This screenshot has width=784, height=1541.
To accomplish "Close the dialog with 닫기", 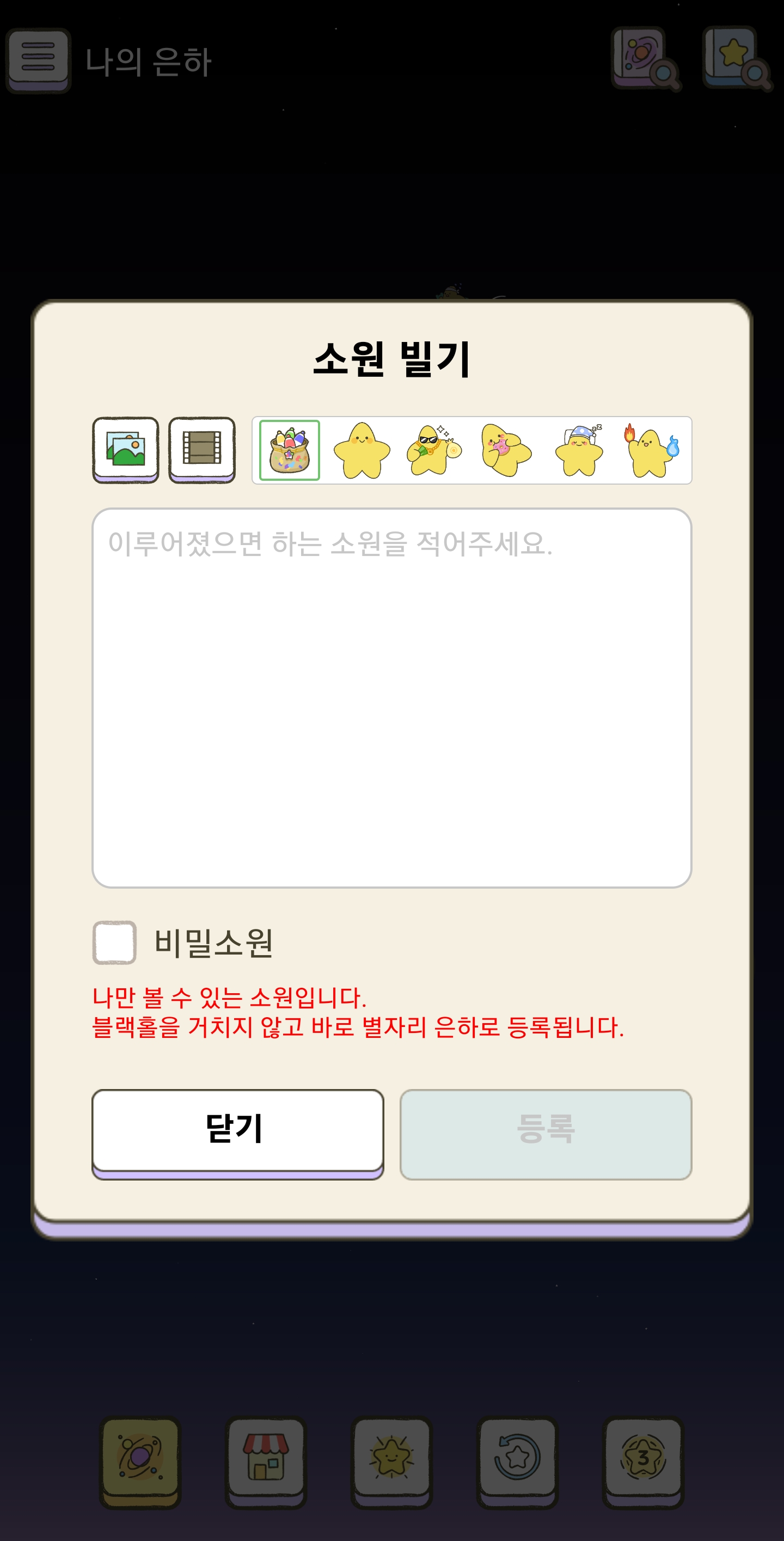I will tap(237, 1134).
